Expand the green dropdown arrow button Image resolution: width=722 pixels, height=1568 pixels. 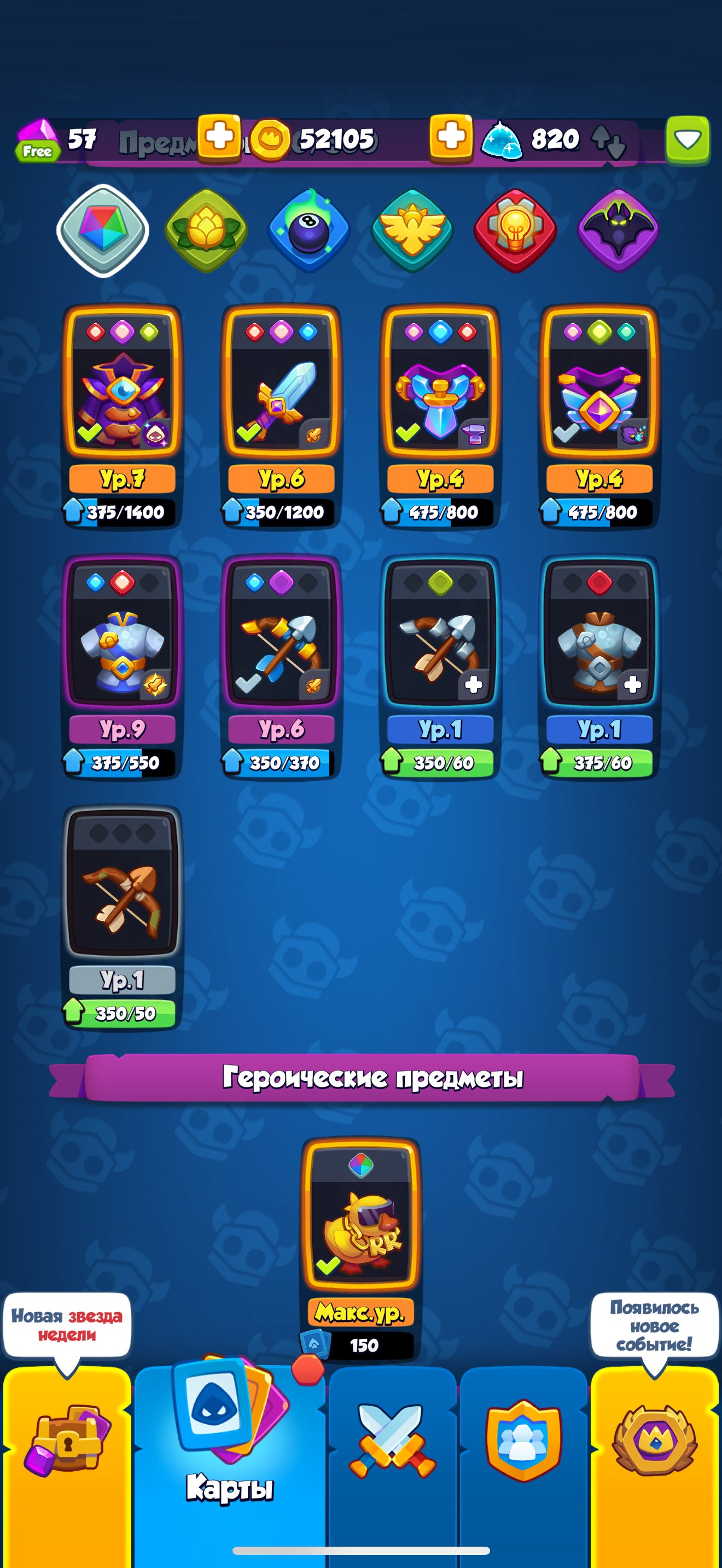(x=688, y=140)
